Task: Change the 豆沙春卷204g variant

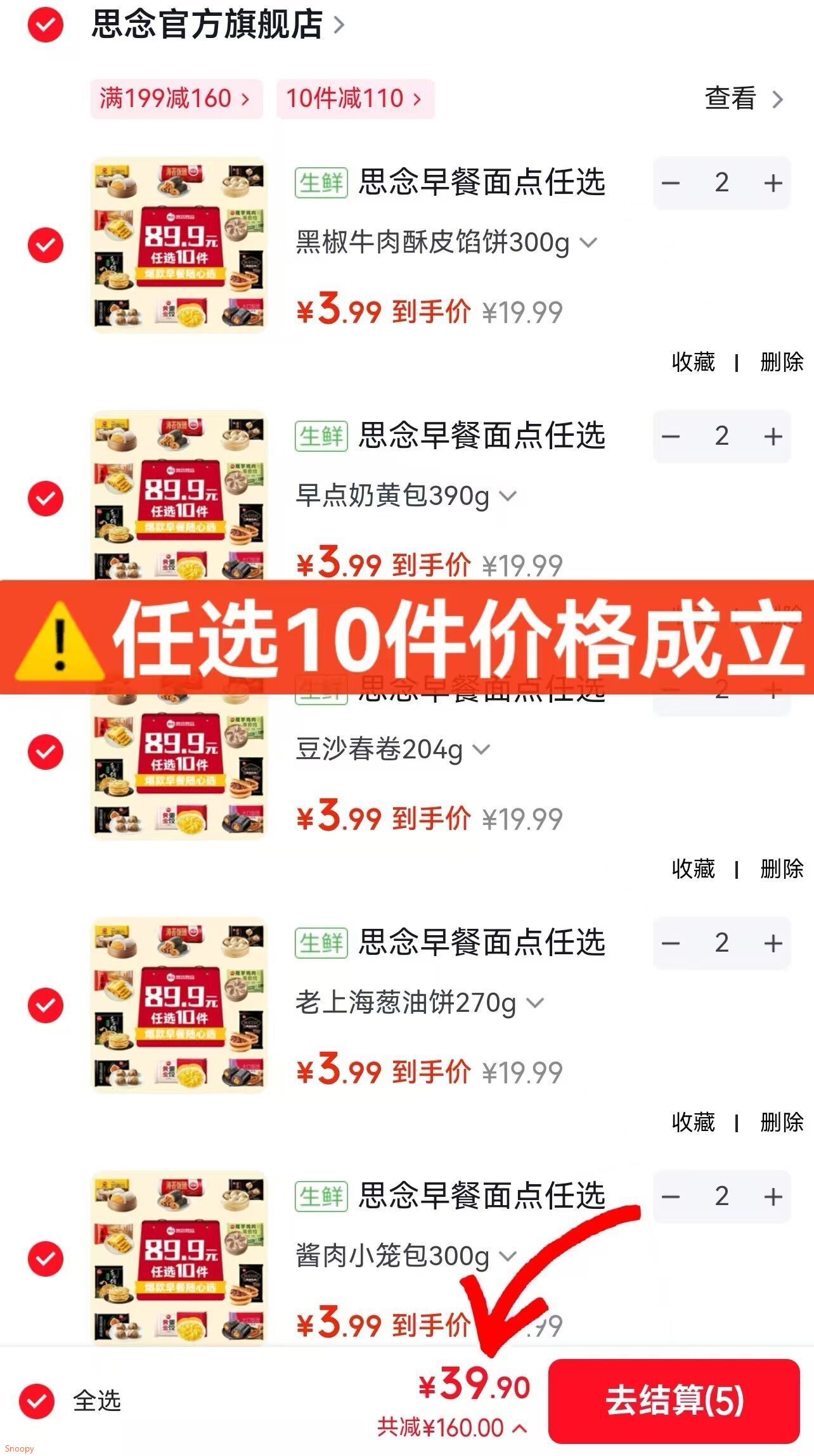Action: pos(392,750)
